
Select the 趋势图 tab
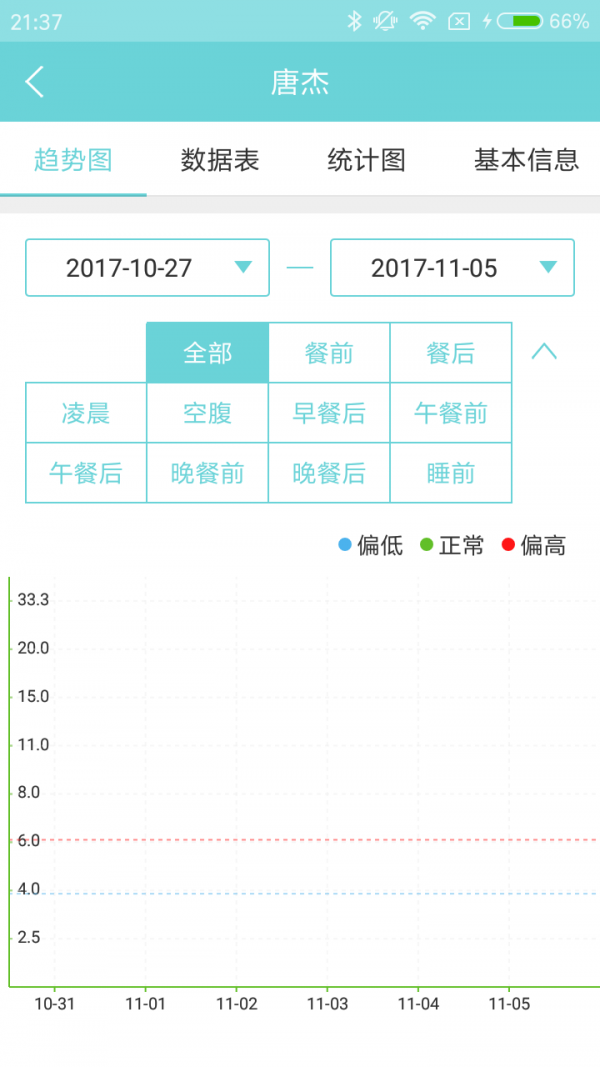pyautogui.click(x=73, y=160)
